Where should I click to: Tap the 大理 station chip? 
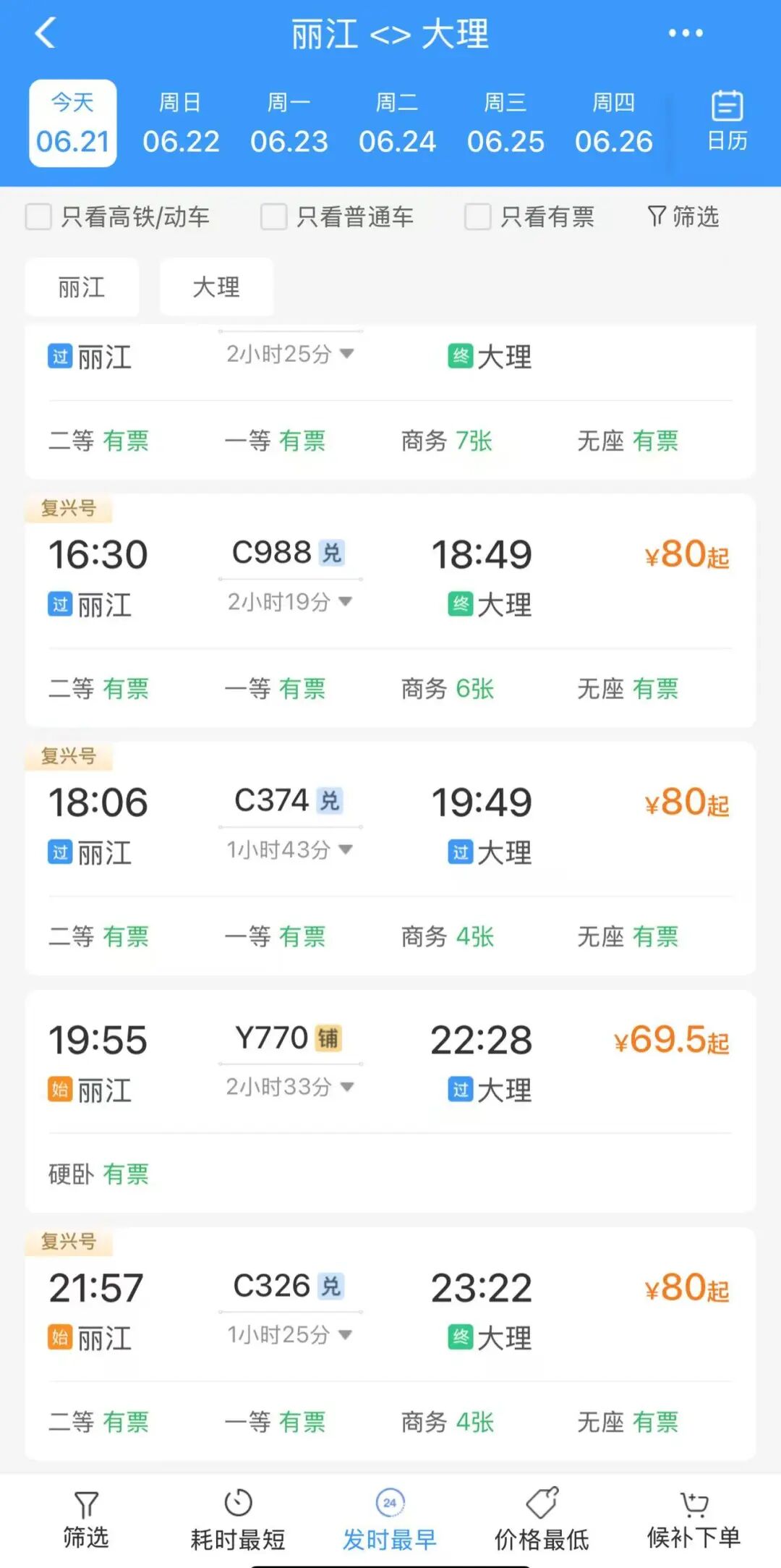pyautogui.click(x=216, y=287)
